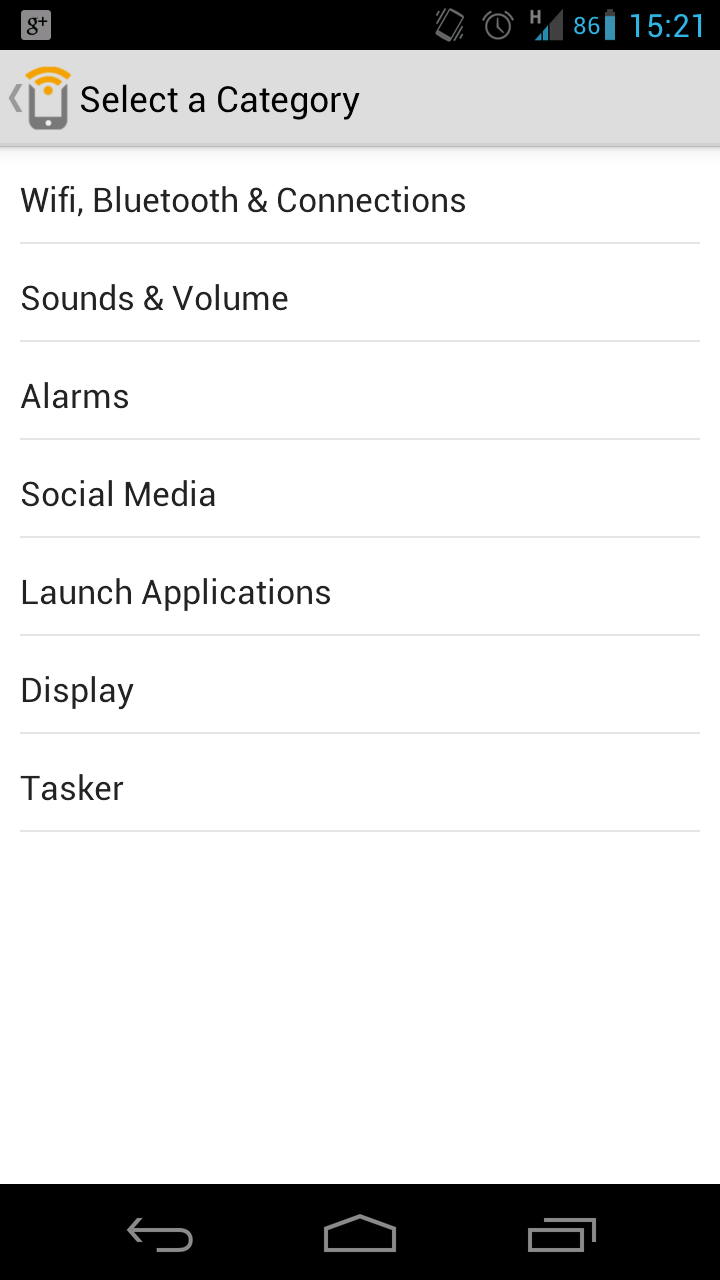
Task: Go to the home screen
Action: click(360, 1234)
